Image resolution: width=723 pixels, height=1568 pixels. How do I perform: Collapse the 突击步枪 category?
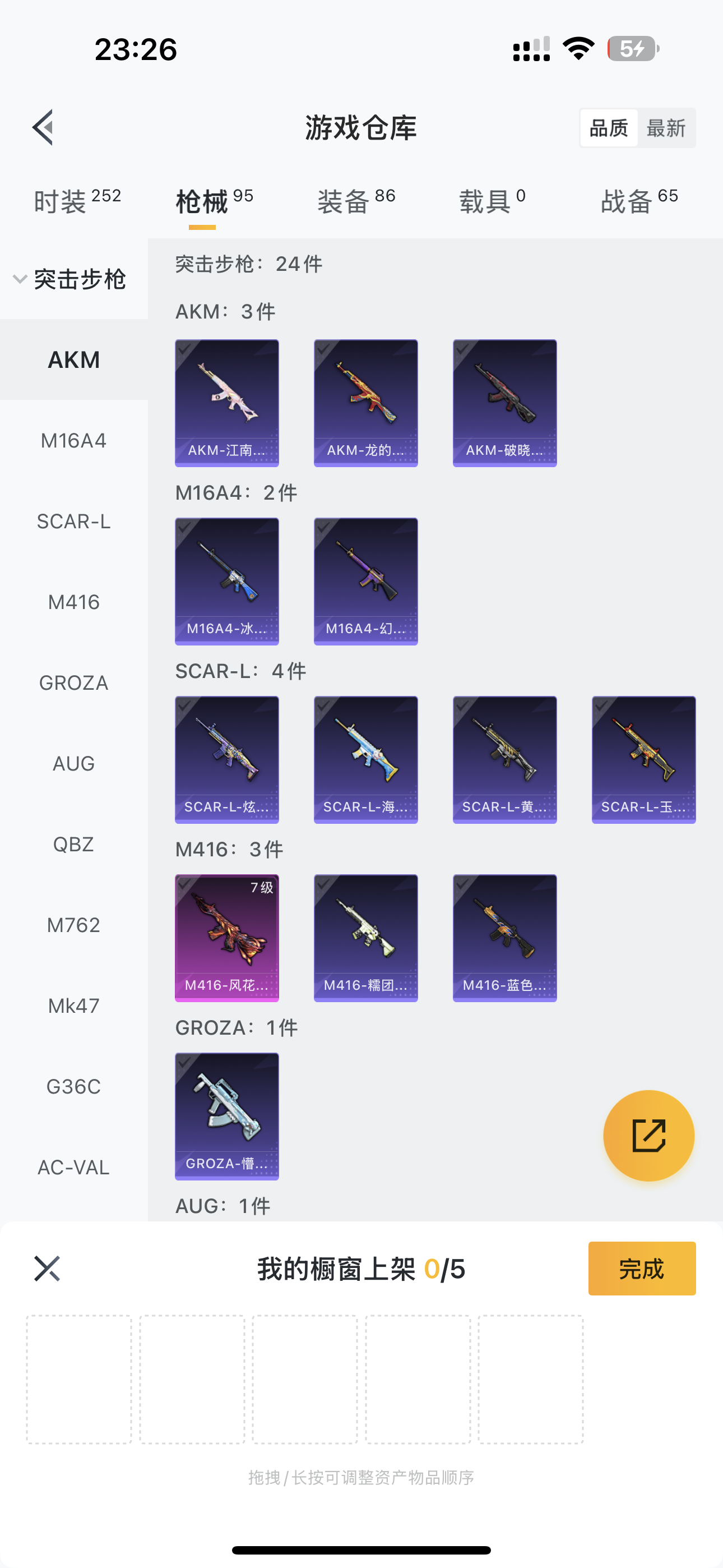point(70,279)
